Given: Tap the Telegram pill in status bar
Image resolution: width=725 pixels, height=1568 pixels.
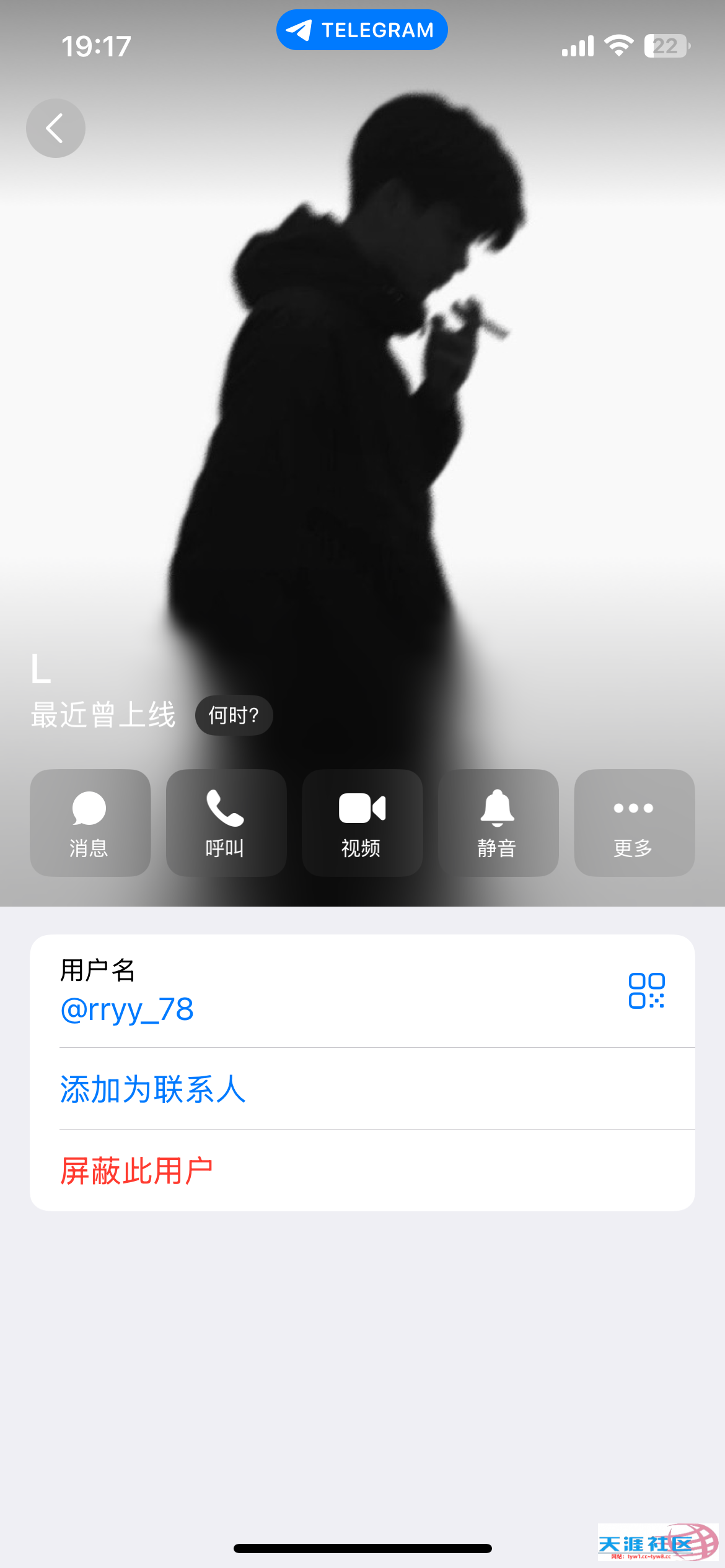Looking at the screenshot, I should click(362, 30).
